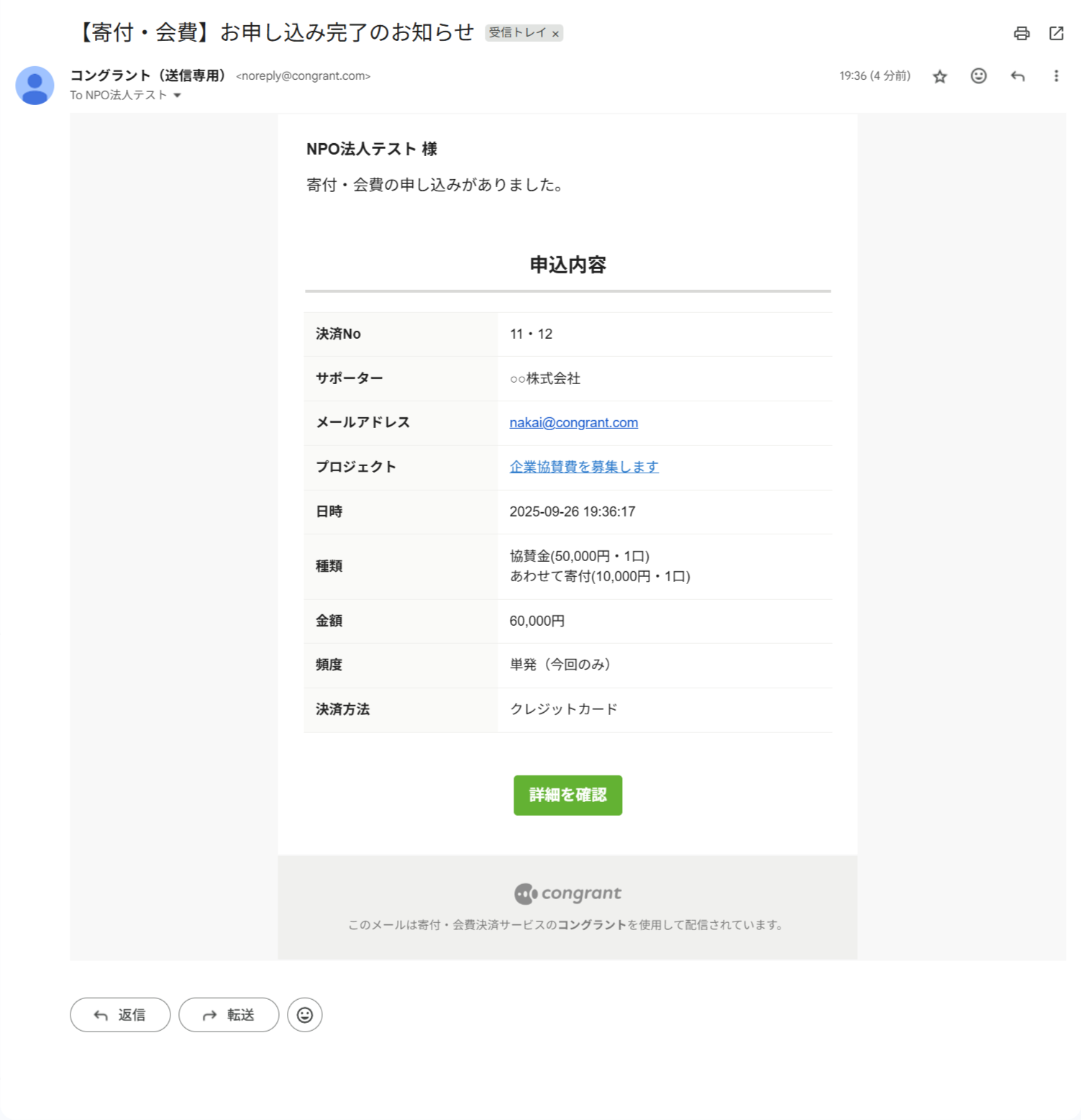The image size is (1081, 1120).
Task: Open emoji reaction button beside 転送
Action: click(x=305, y=1014)
